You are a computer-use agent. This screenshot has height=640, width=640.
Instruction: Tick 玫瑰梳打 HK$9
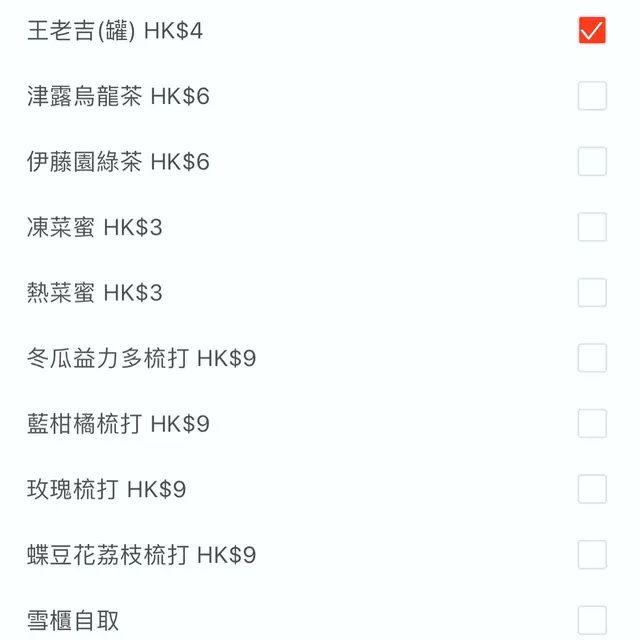point(592,489)
